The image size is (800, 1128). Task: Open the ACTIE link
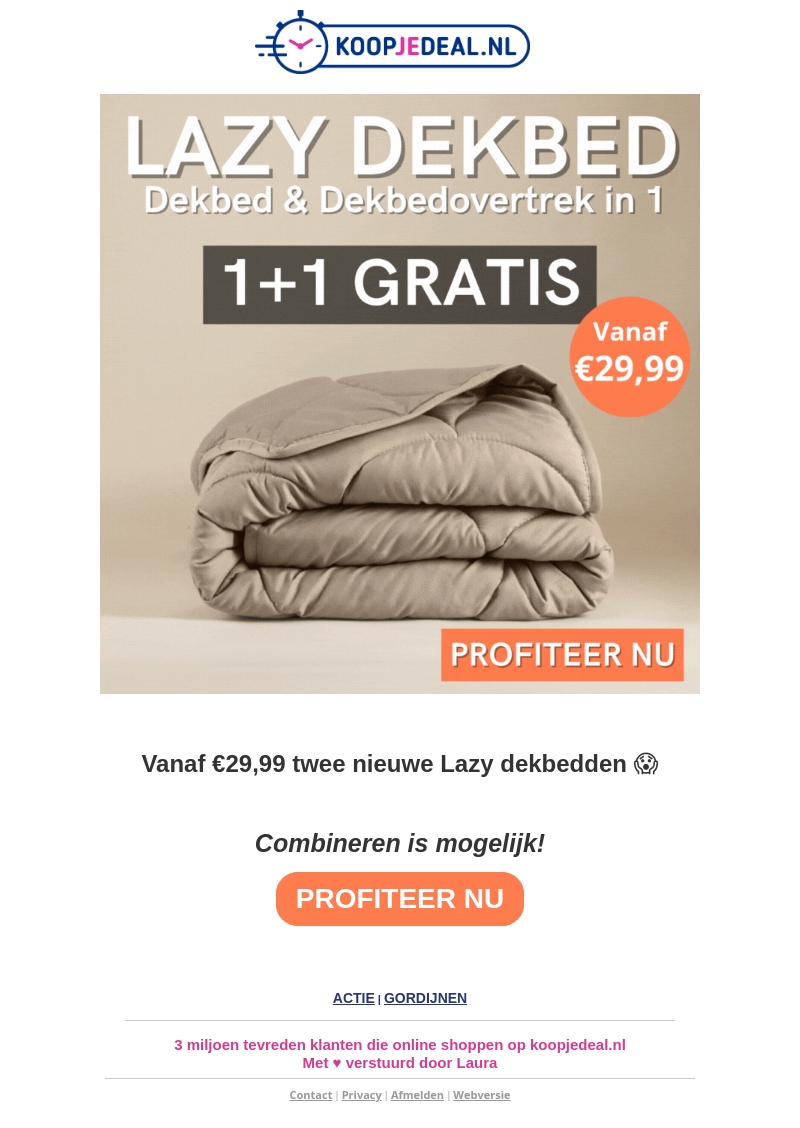(x=353, y=998)
